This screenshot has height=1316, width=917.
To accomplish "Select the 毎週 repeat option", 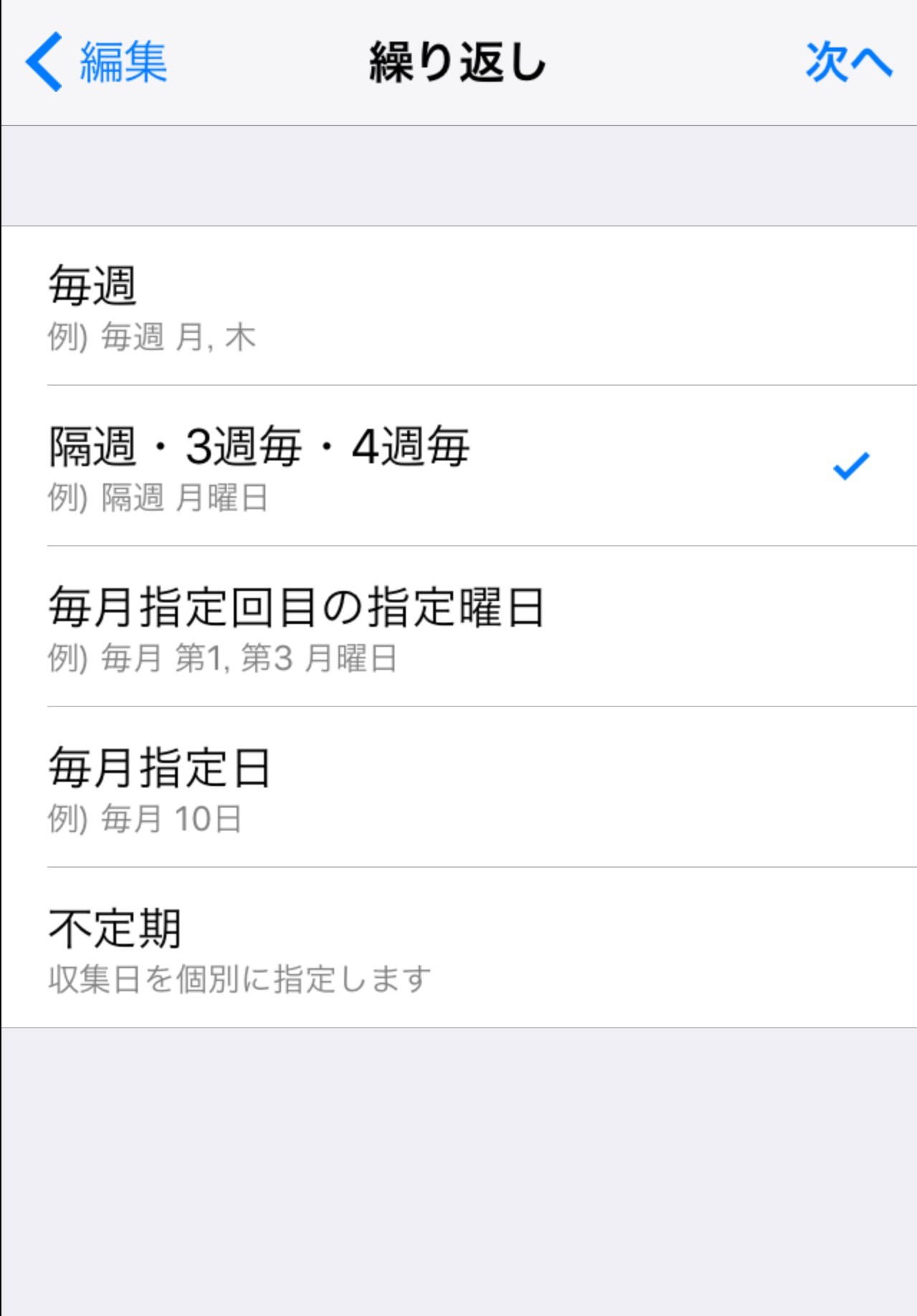I will [459, 306].
